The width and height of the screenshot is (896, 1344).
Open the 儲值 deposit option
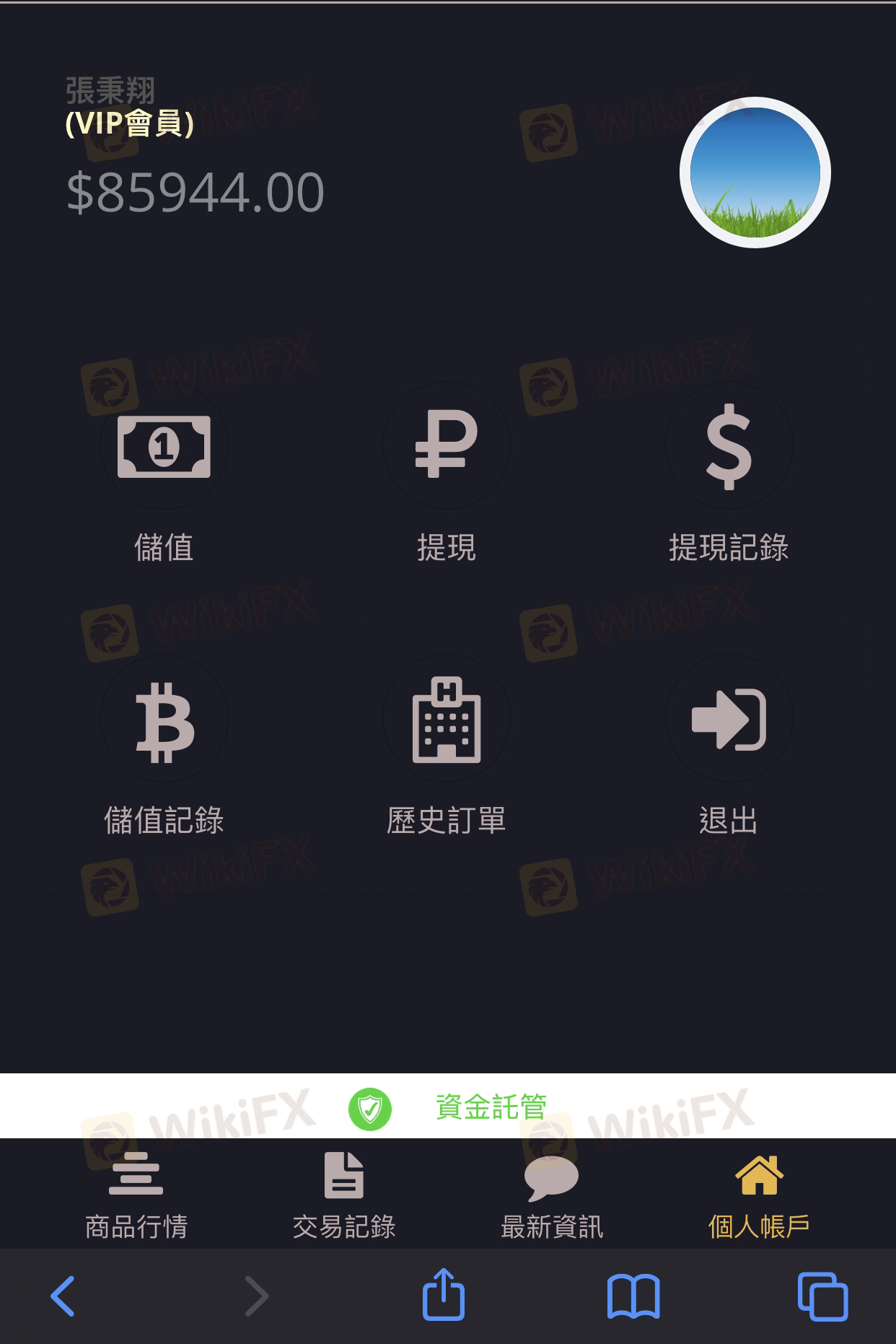click(x=164, y=447)
